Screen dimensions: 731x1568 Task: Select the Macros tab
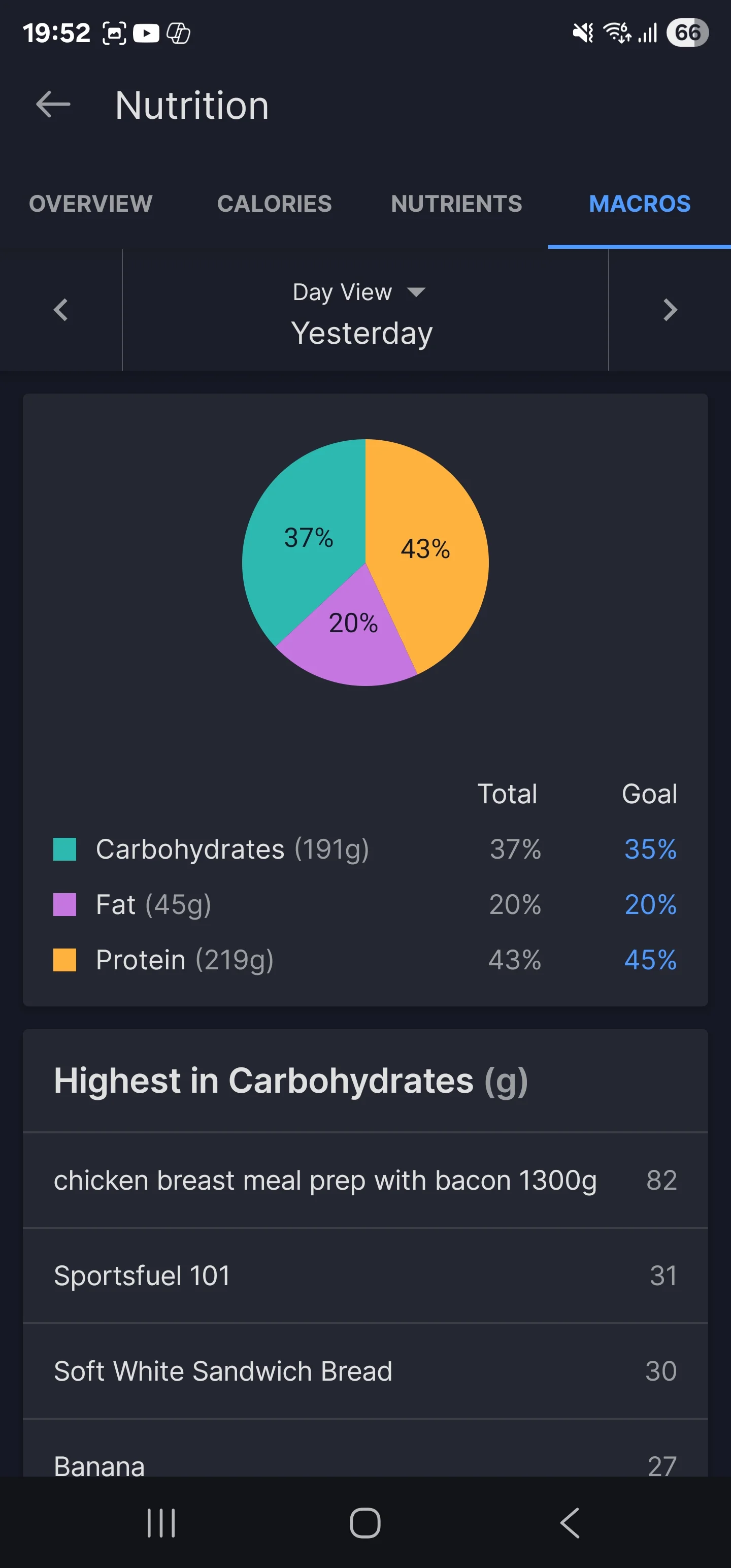point(640,203)
